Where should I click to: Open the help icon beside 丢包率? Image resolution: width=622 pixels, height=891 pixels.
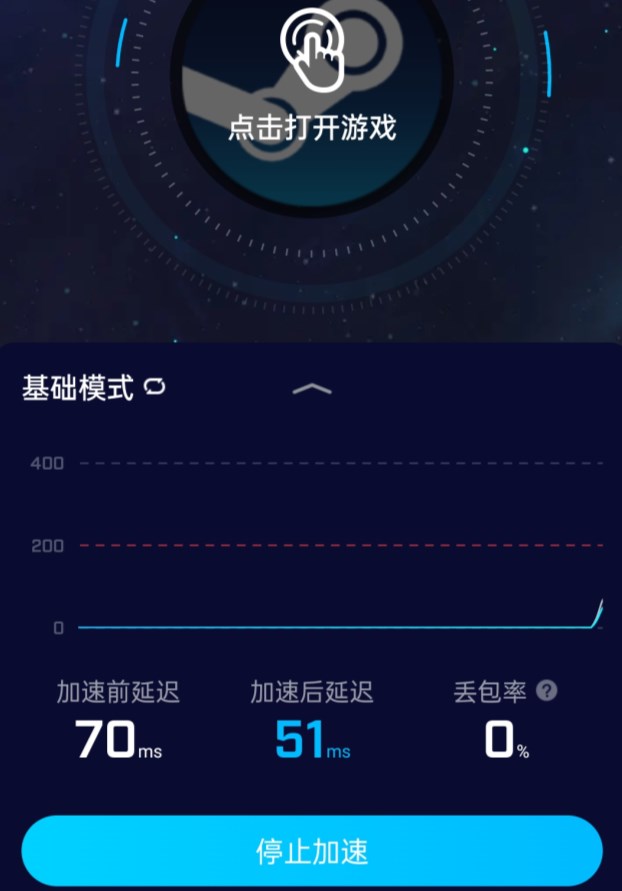546,691
